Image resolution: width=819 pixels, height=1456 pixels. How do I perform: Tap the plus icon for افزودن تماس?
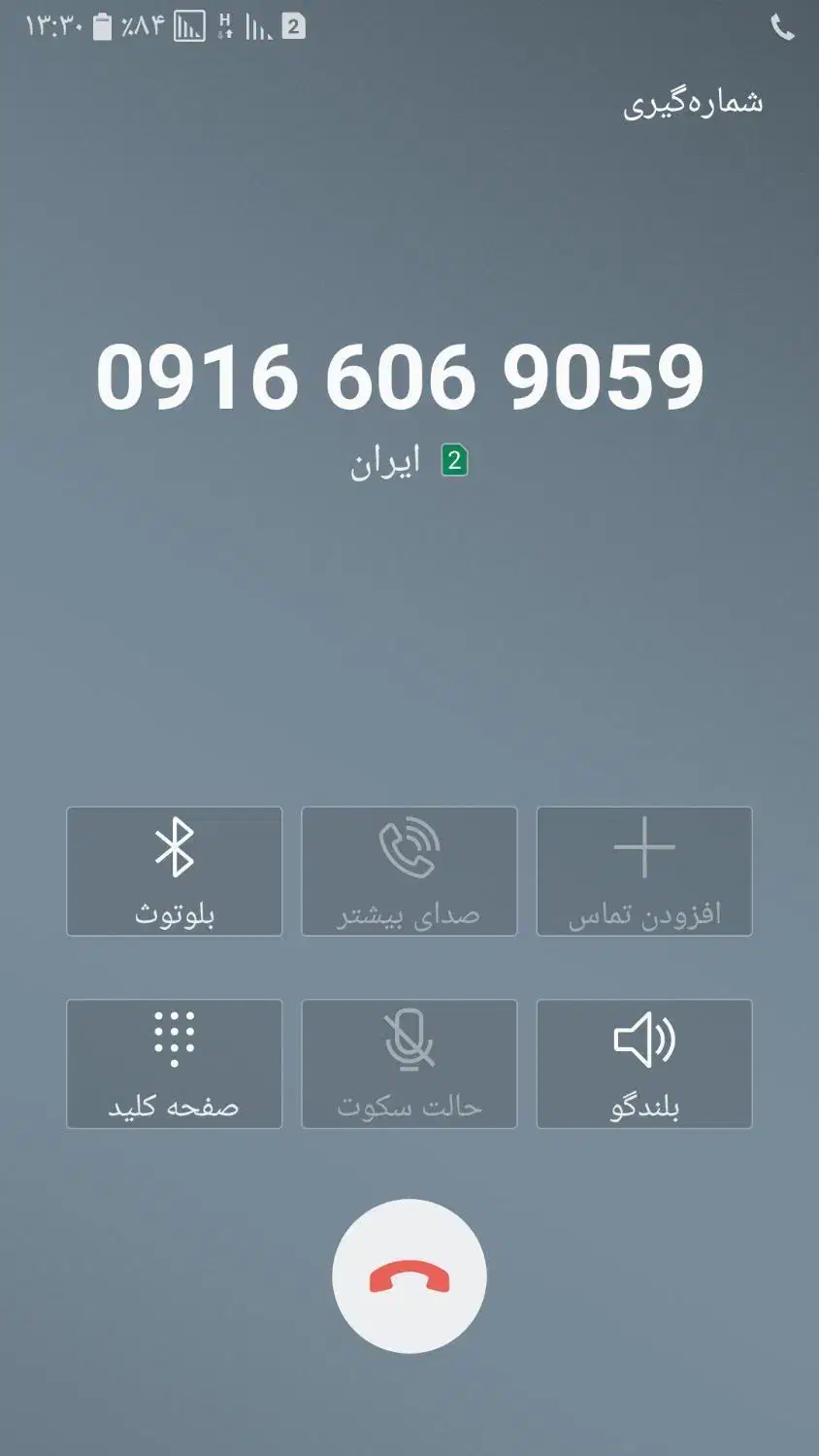[643, 848]
